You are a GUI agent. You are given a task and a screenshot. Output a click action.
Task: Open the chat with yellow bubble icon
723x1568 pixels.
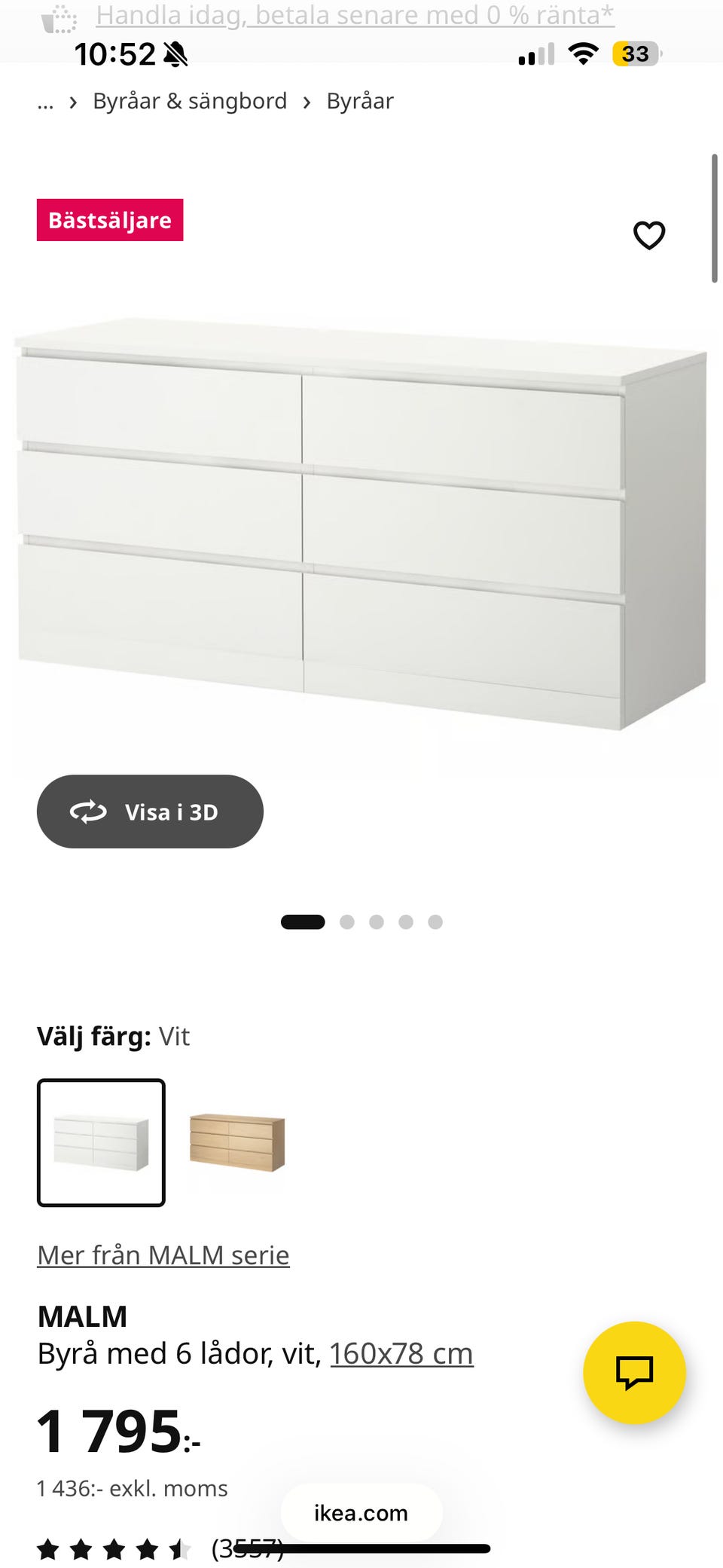click(x=635, y=1373)
